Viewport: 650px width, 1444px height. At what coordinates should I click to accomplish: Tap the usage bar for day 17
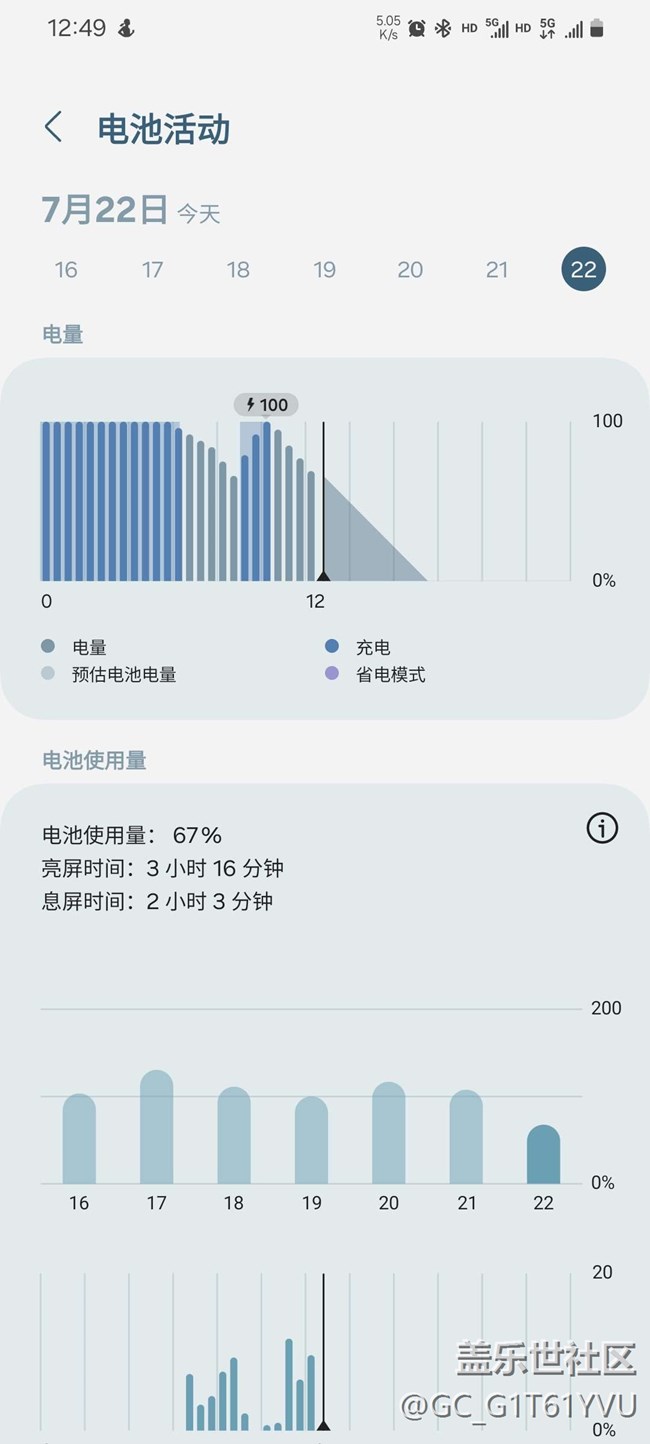tap(156, 1127)
